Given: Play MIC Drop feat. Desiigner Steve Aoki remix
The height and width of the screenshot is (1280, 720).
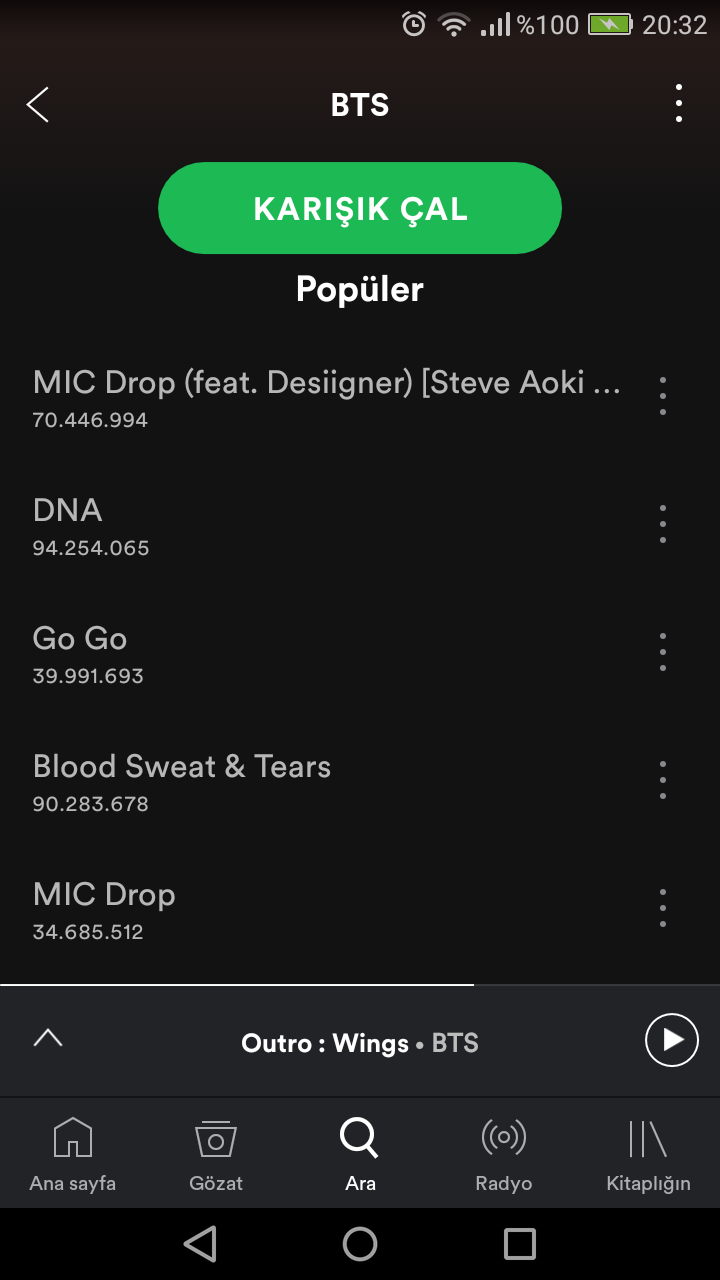Looking at the screenshot, I should tap(327, 397).
